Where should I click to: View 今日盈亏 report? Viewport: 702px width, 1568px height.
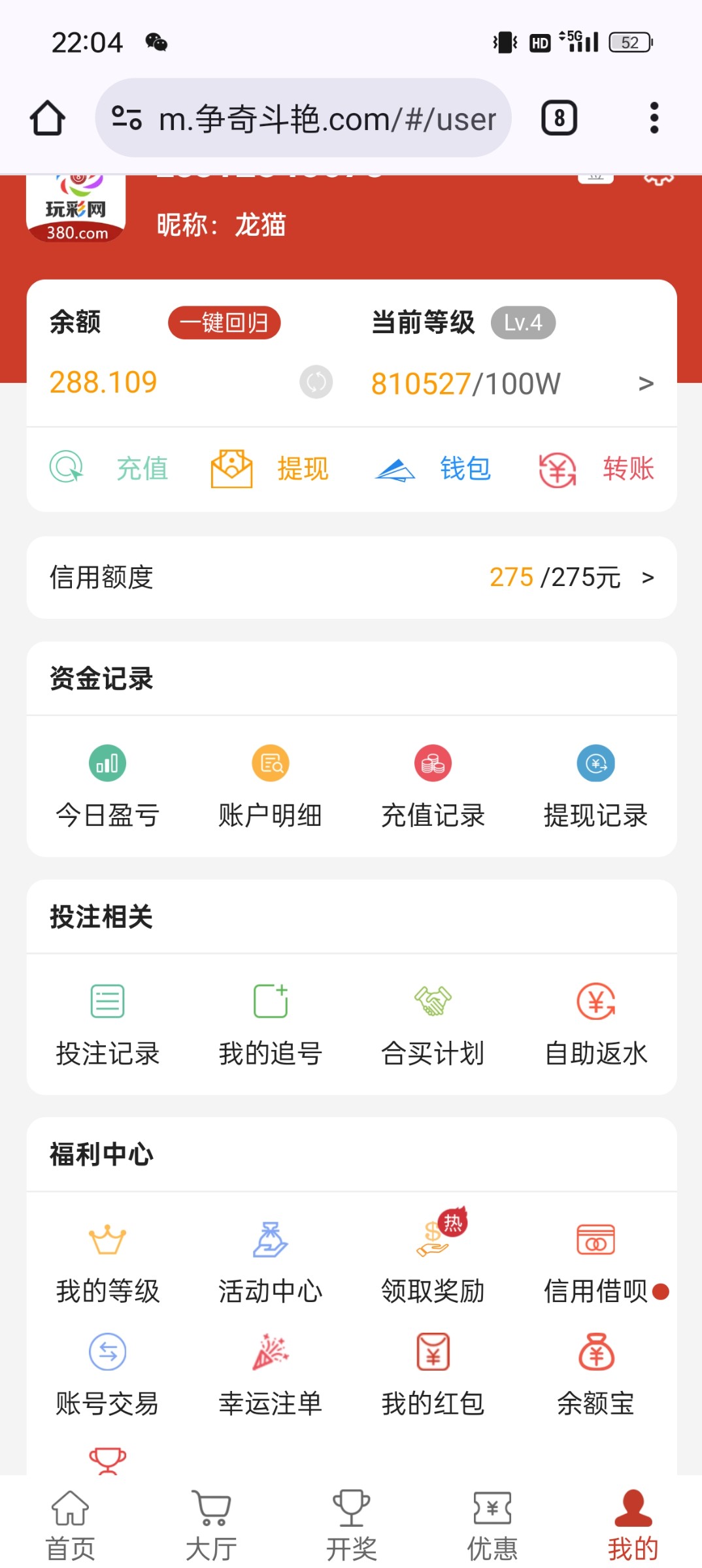tap(108, 787)
